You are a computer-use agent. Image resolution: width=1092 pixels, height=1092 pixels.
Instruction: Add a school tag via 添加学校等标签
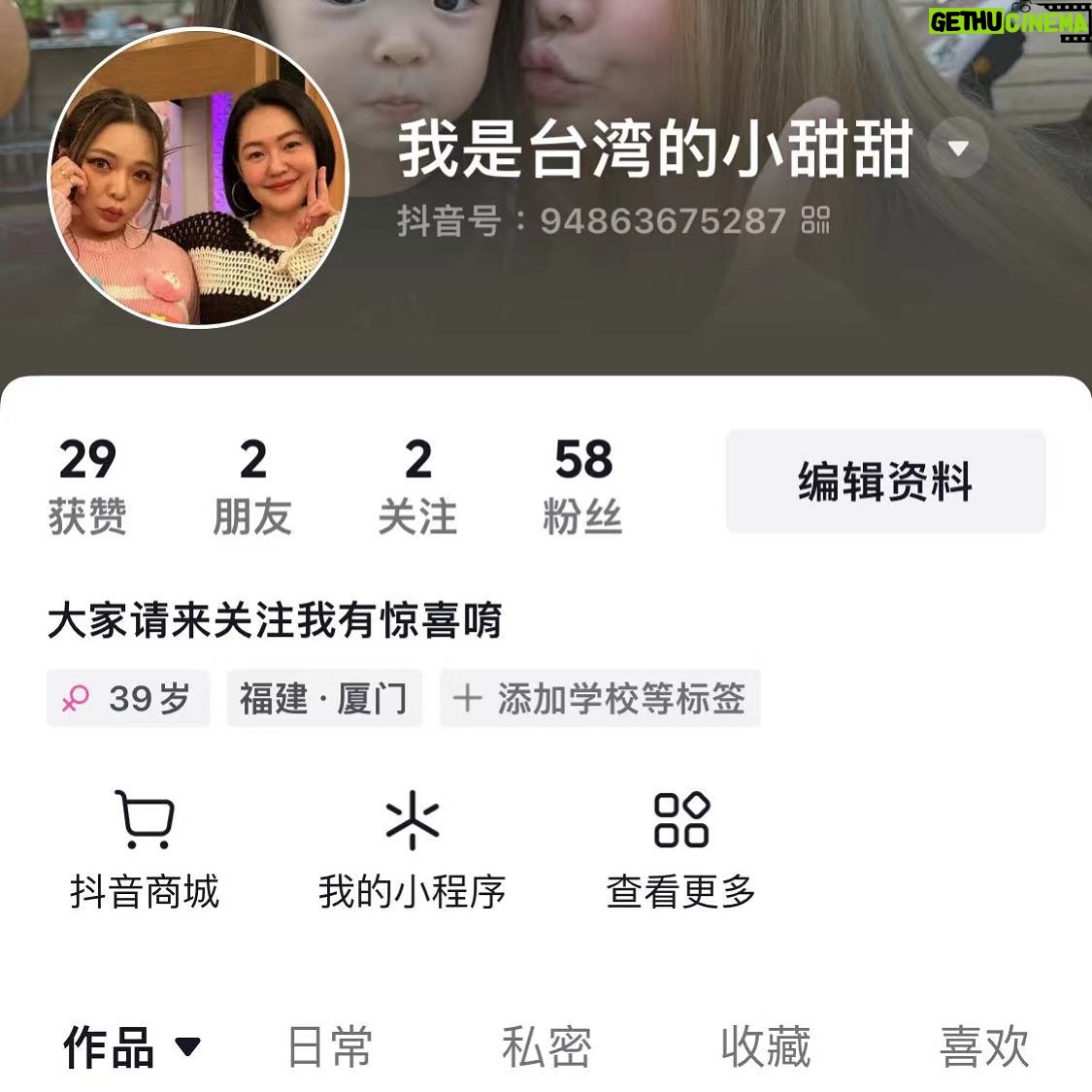[x=600, y=698]
